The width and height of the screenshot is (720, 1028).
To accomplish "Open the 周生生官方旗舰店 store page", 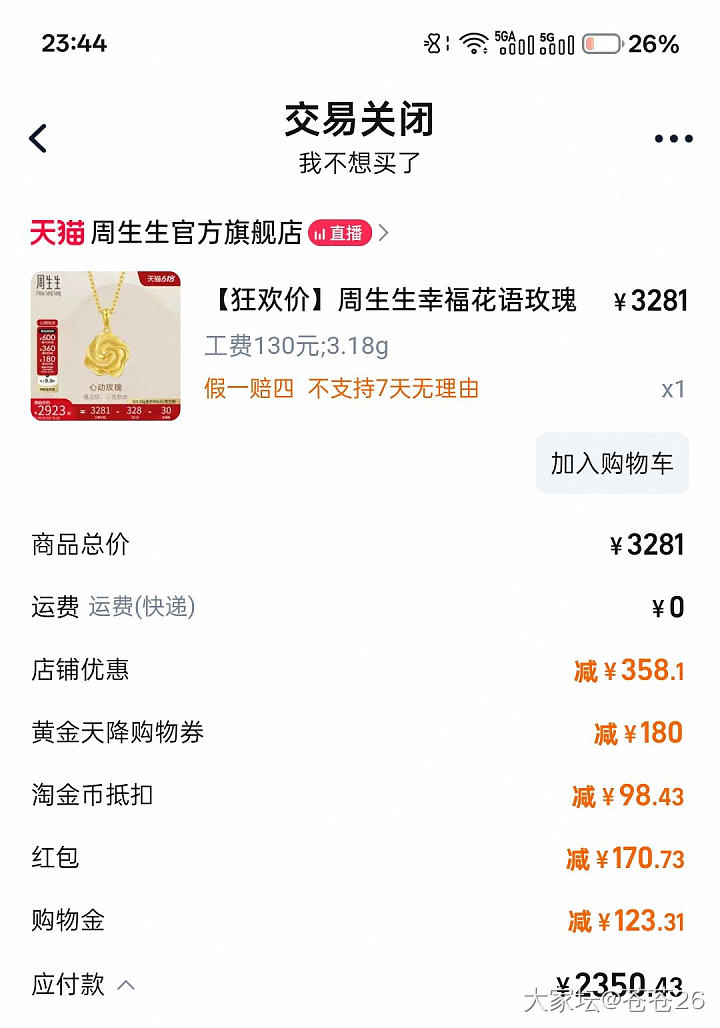I will coord(196,233).
